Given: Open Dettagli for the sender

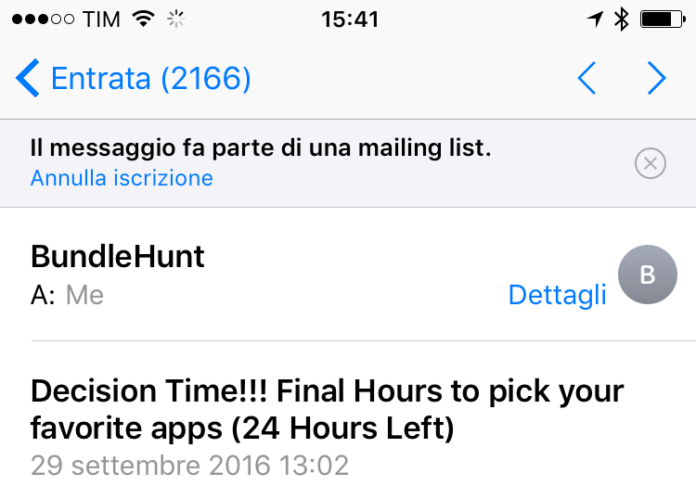Looking at the screenshot, I should point(557,295).
